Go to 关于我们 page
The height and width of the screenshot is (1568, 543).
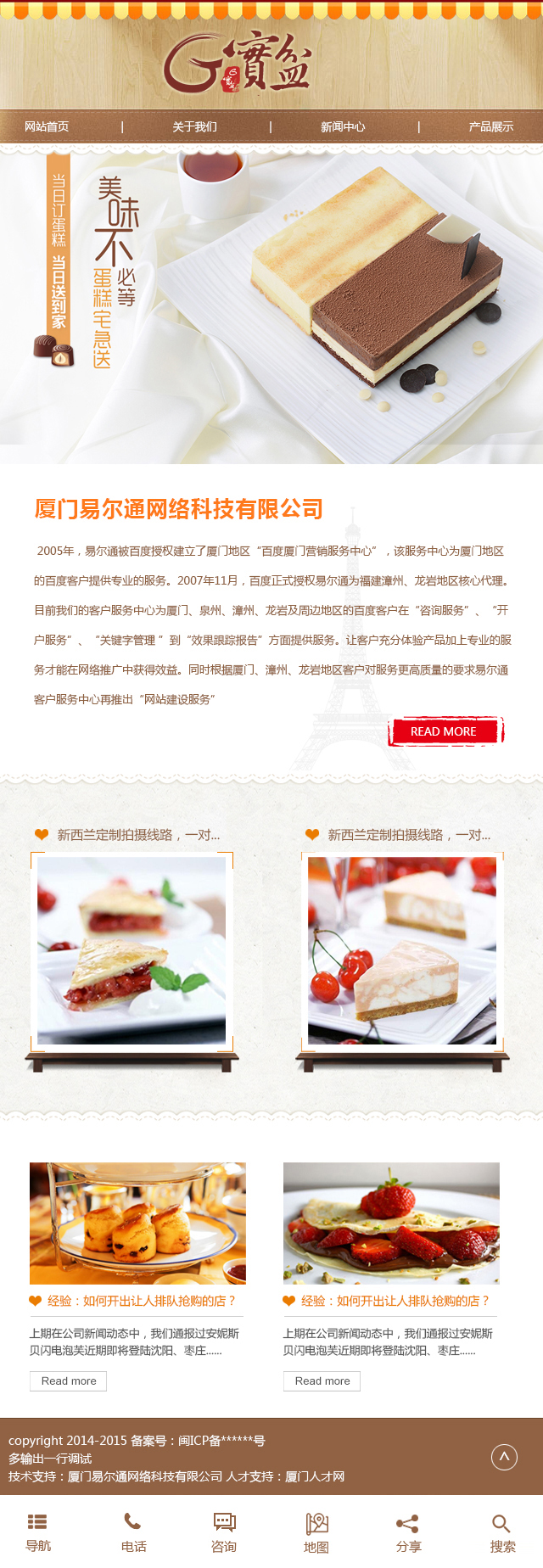coord(194,126)
